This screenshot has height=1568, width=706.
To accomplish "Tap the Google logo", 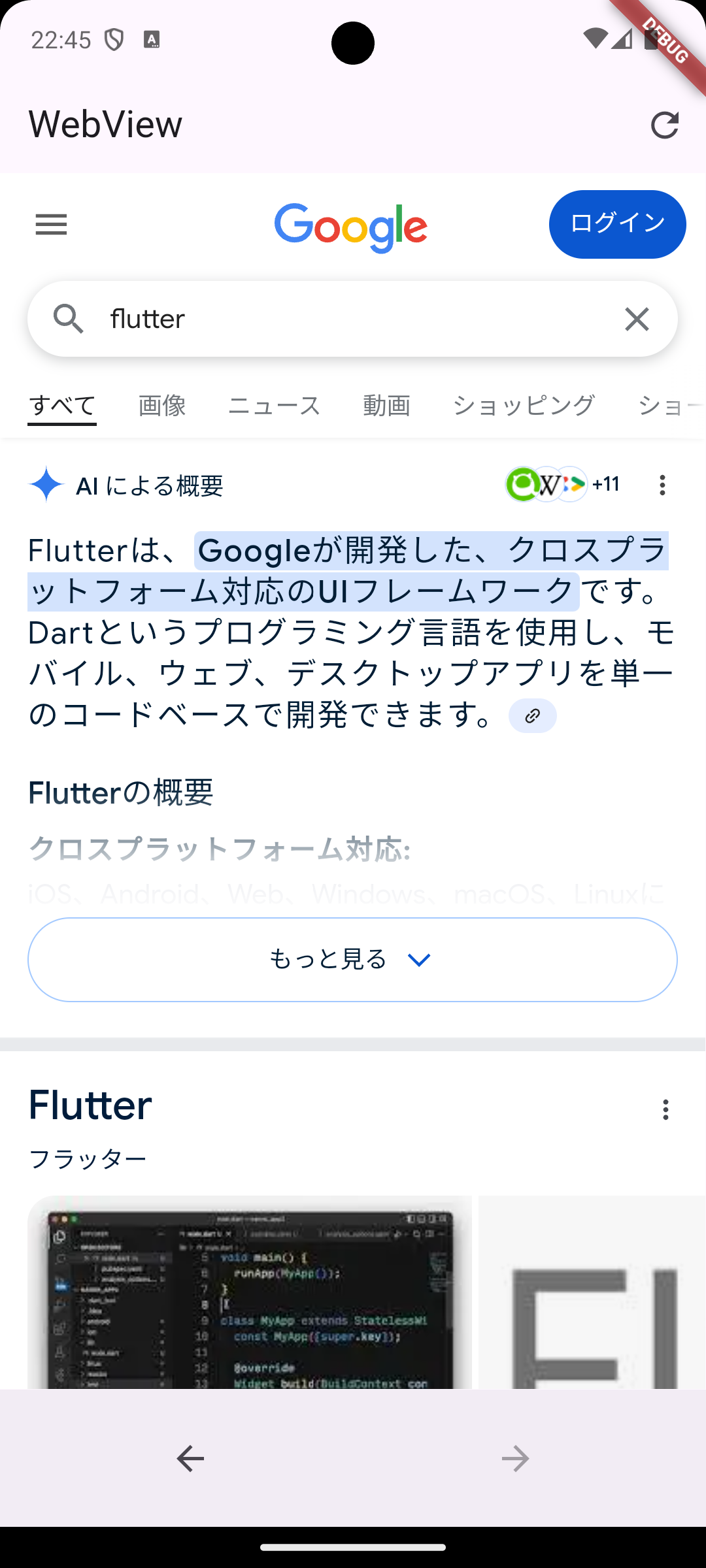I will (351, 227).
